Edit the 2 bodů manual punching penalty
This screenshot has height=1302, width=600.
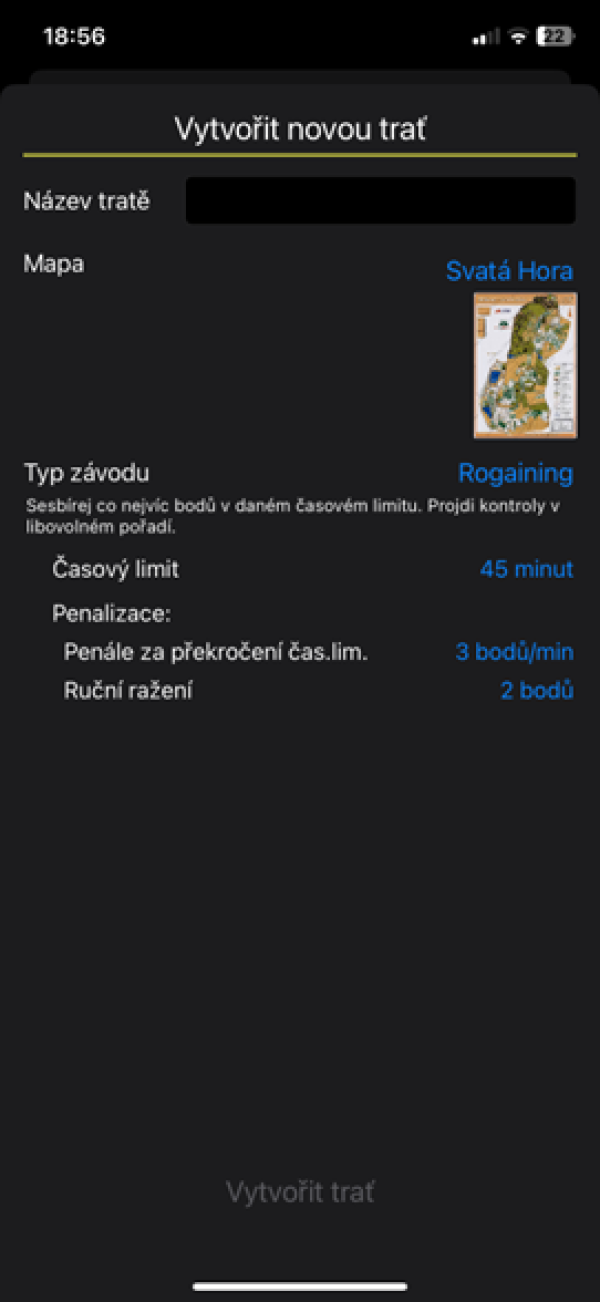(x=536, y=690)
